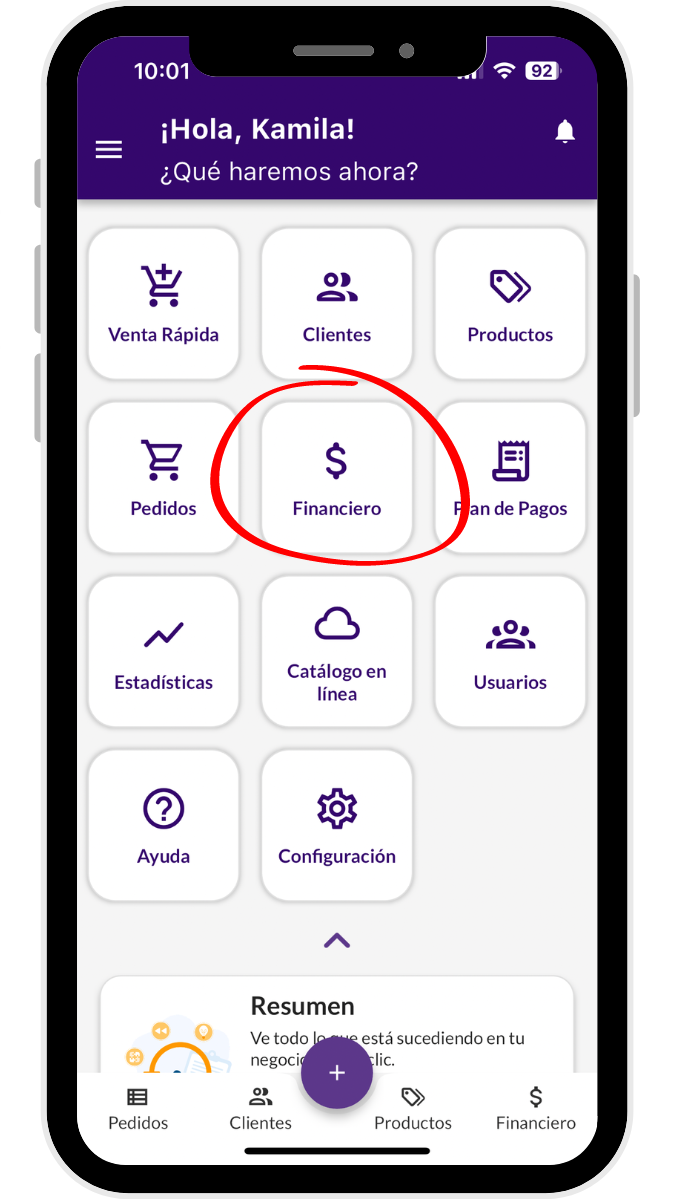675x1200 pixels.
Task: Open Configuración settings
Action: pyautogui.click(x=337, y=826)
